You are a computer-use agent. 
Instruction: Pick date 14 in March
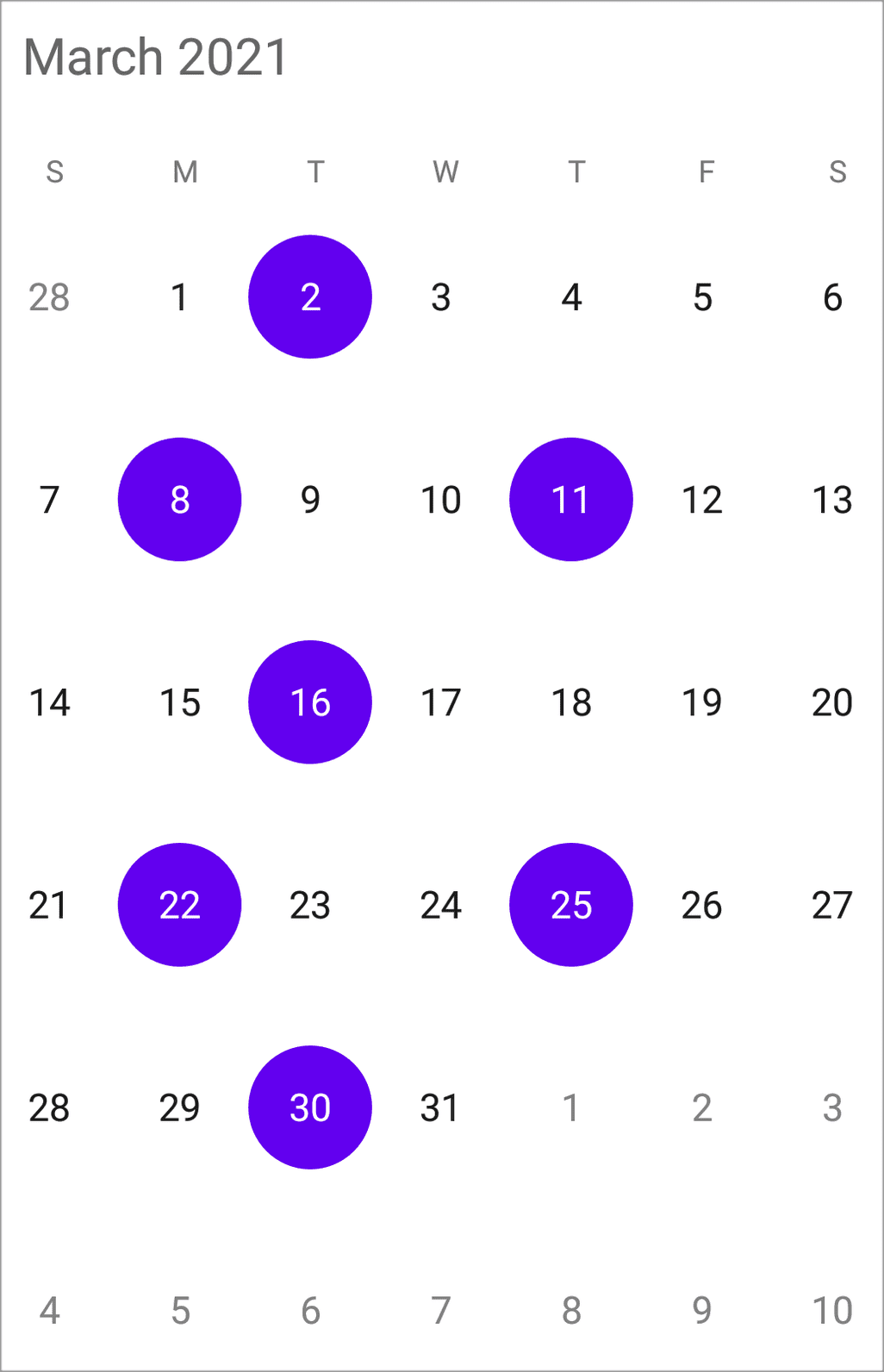coord(49,702)
